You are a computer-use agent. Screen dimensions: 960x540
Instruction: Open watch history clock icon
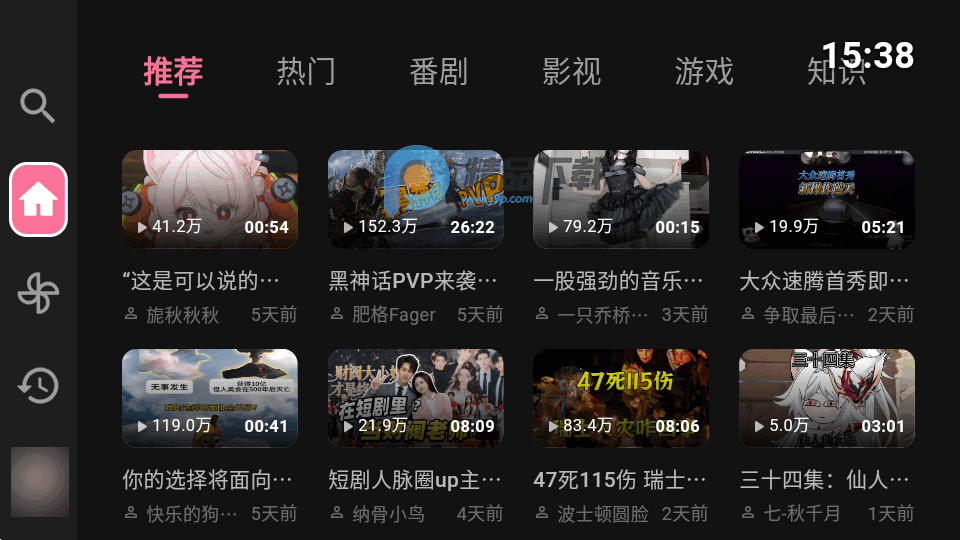pos(39,385)
